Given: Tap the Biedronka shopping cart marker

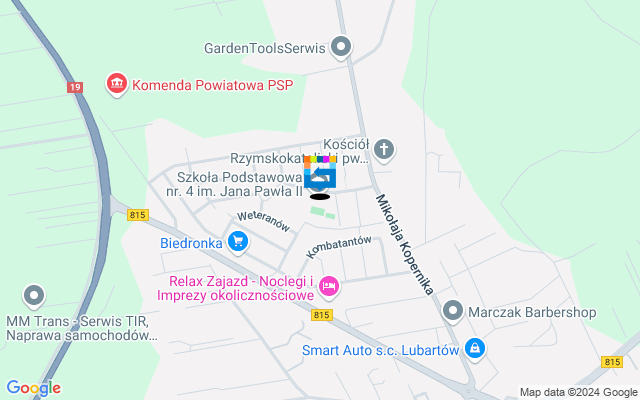Looking at the screenshot, I should click(x=237, y=241).
